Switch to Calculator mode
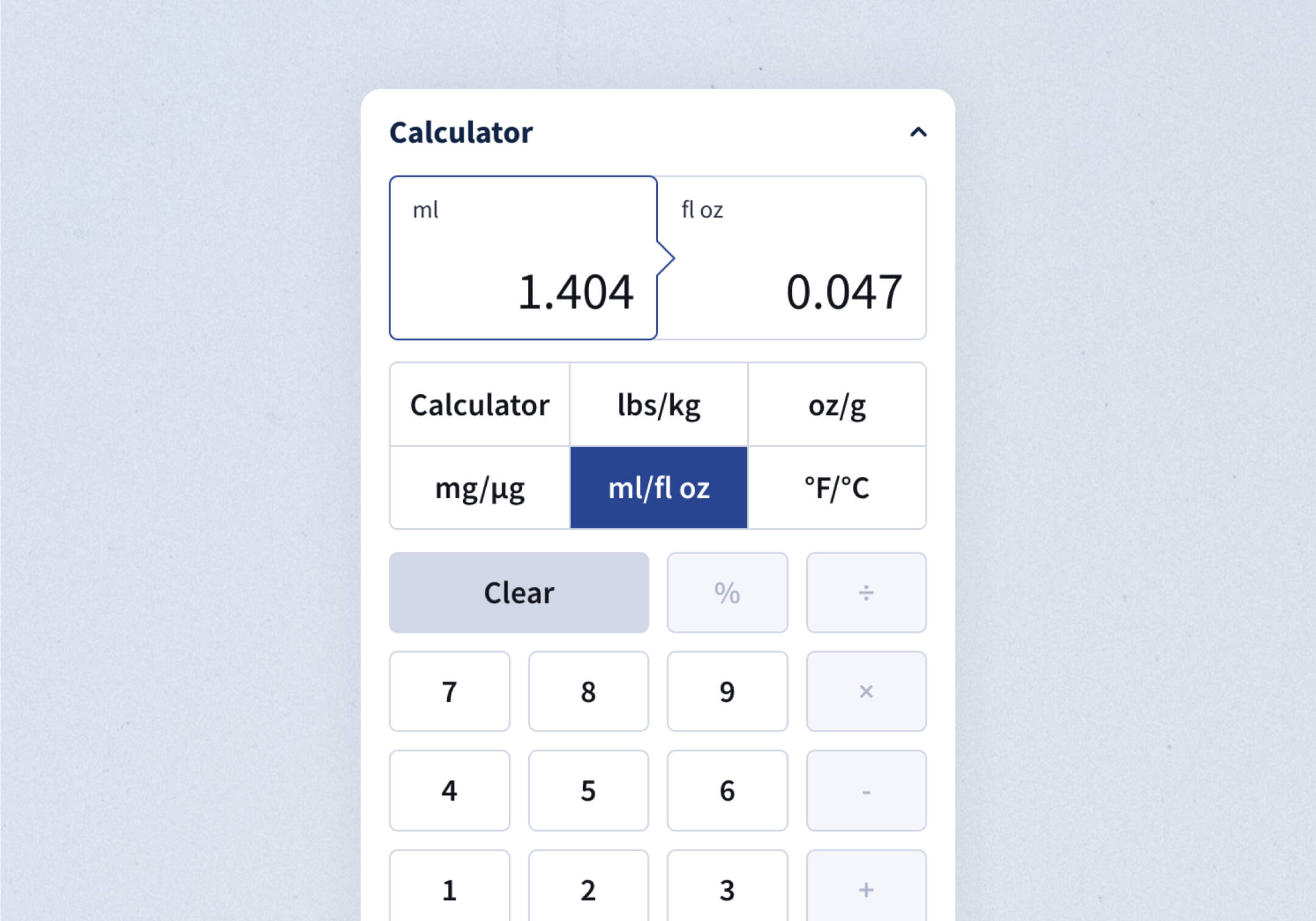Viewport: 1316px width, 921px height. click(x=479, y=405)
